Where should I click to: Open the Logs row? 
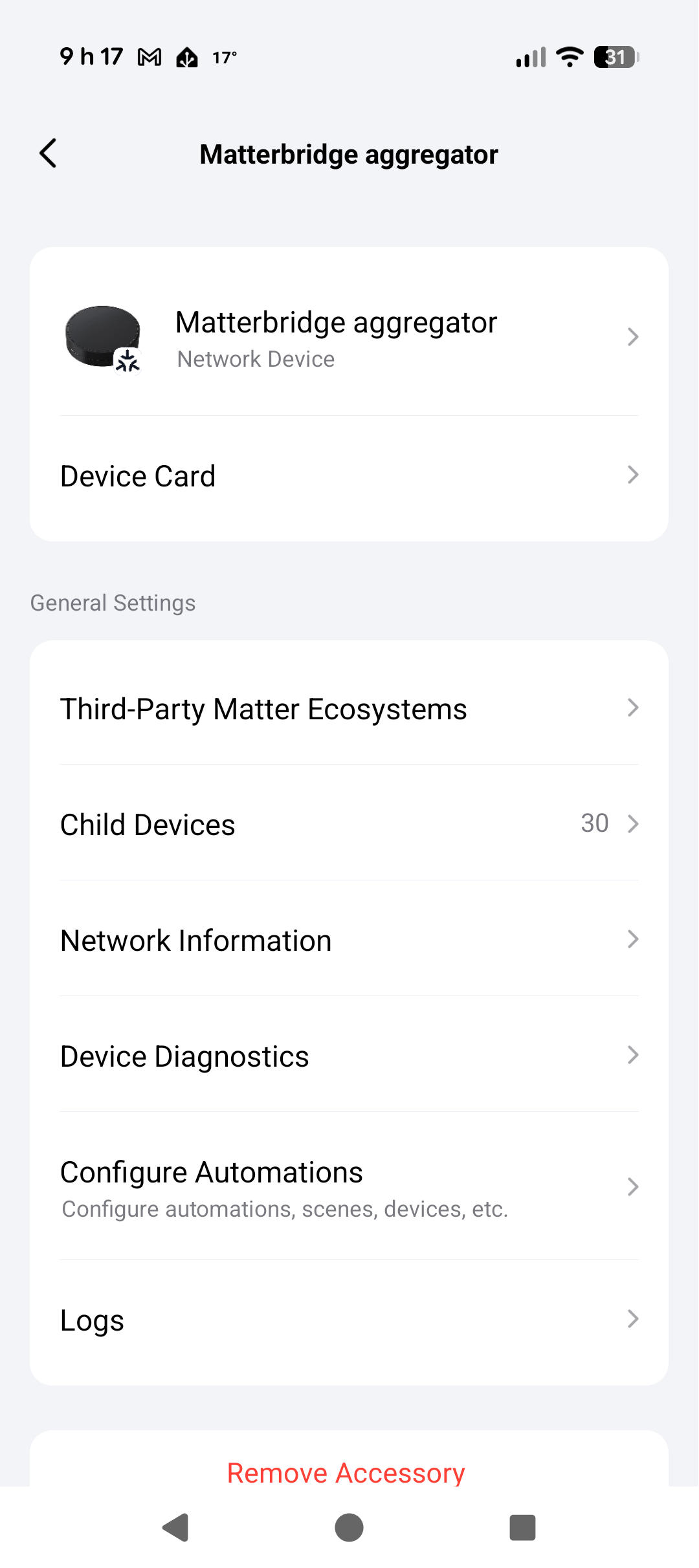(x=349, y=1320)
